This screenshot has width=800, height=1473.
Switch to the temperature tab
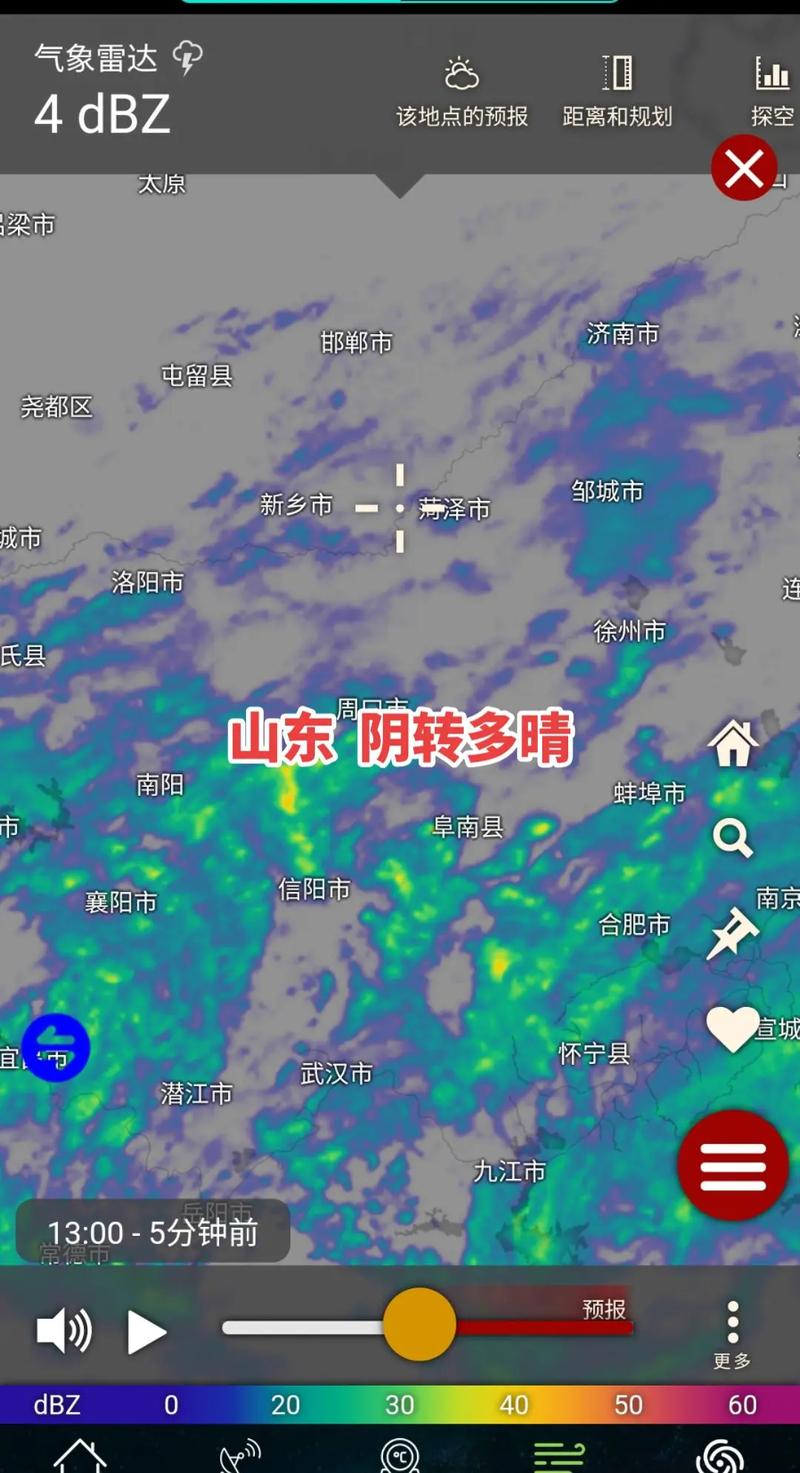[x=400, y=1455]
